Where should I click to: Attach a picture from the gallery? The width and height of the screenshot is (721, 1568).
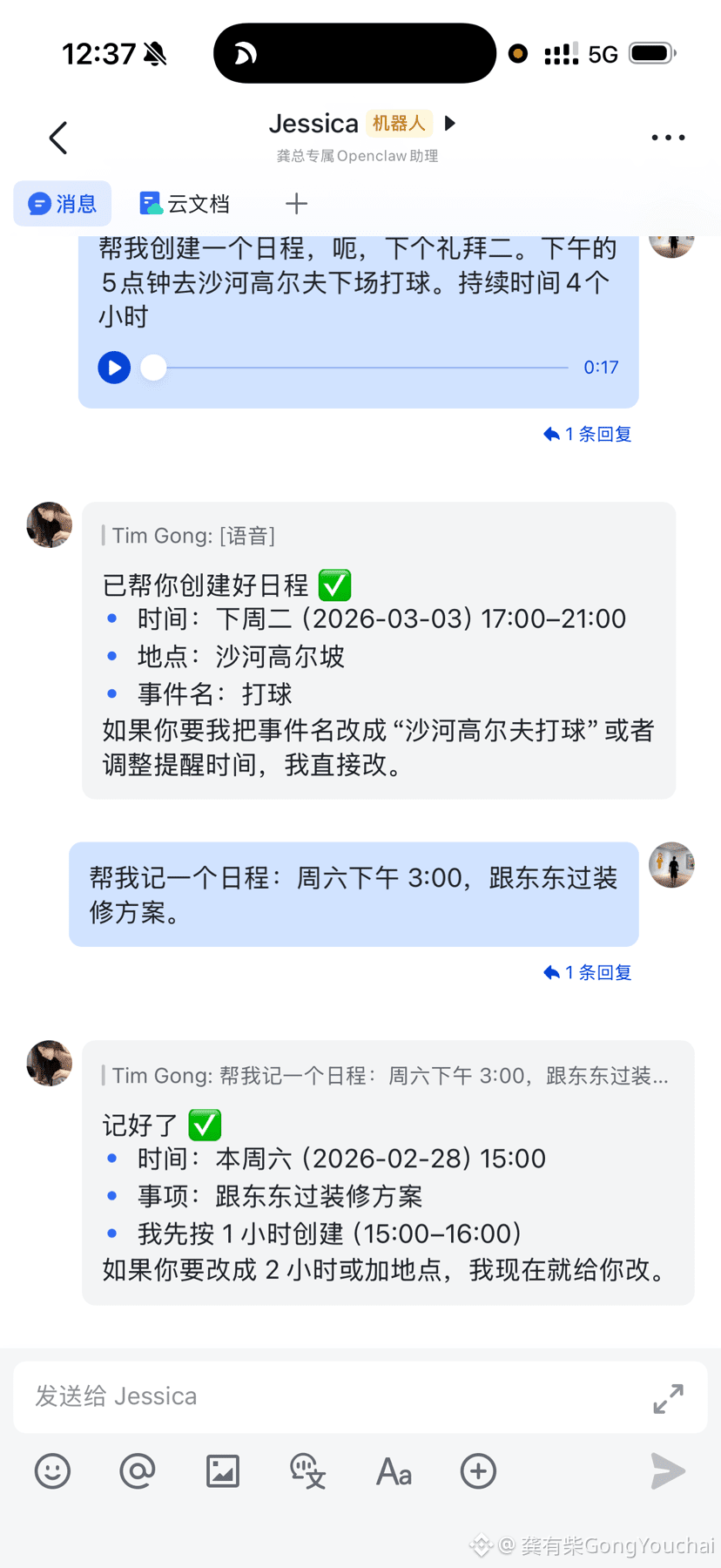tap(223, 1471)
